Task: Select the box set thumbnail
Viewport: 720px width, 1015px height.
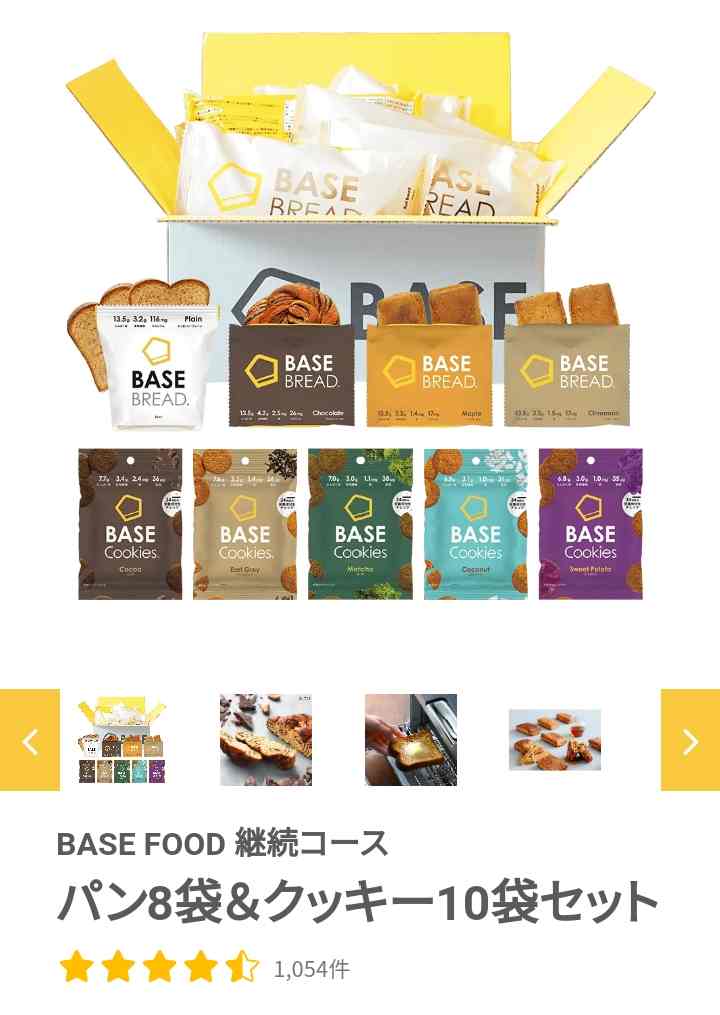Action: click(x=122, y=740)
